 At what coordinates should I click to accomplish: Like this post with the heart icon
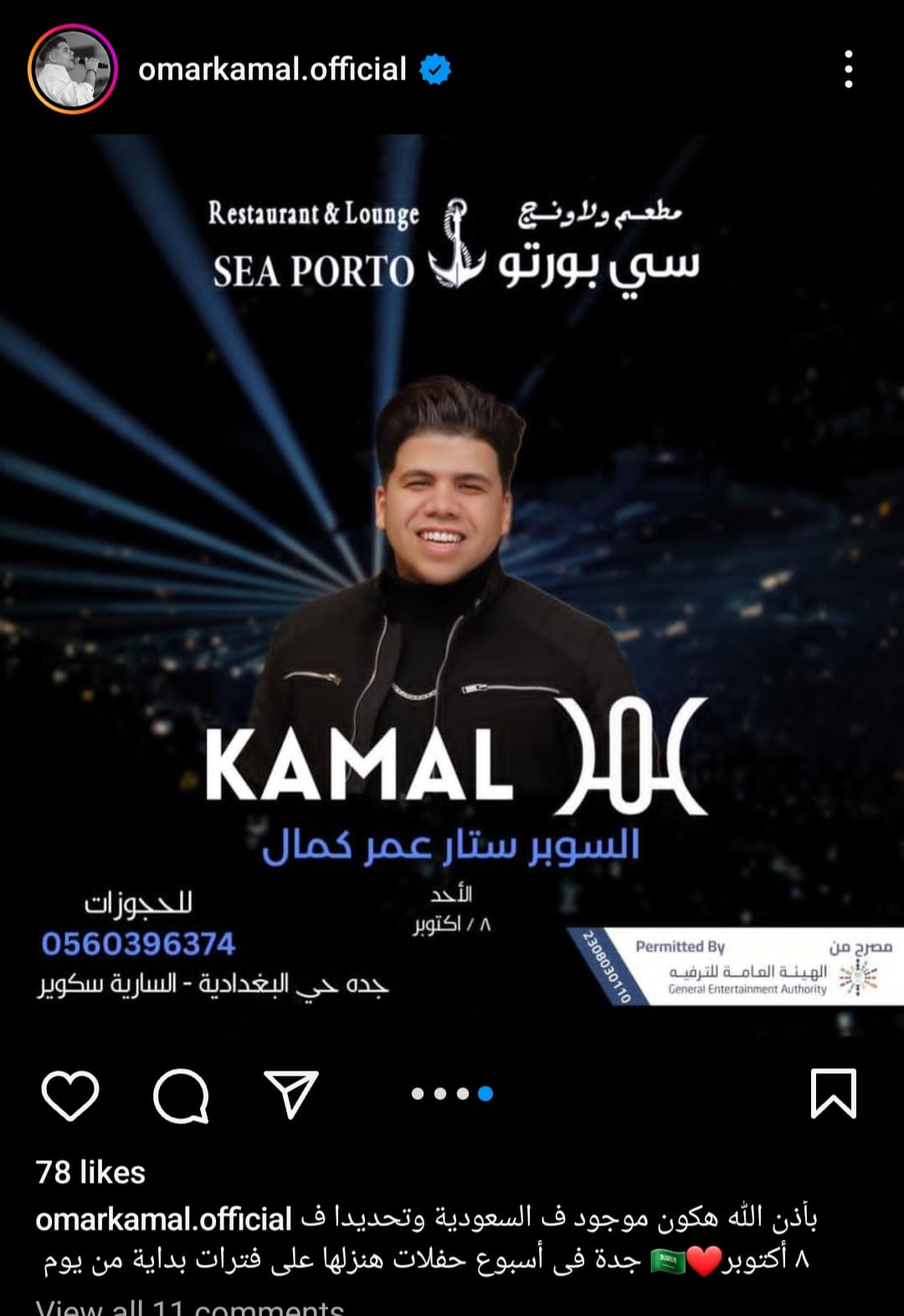70,1094
